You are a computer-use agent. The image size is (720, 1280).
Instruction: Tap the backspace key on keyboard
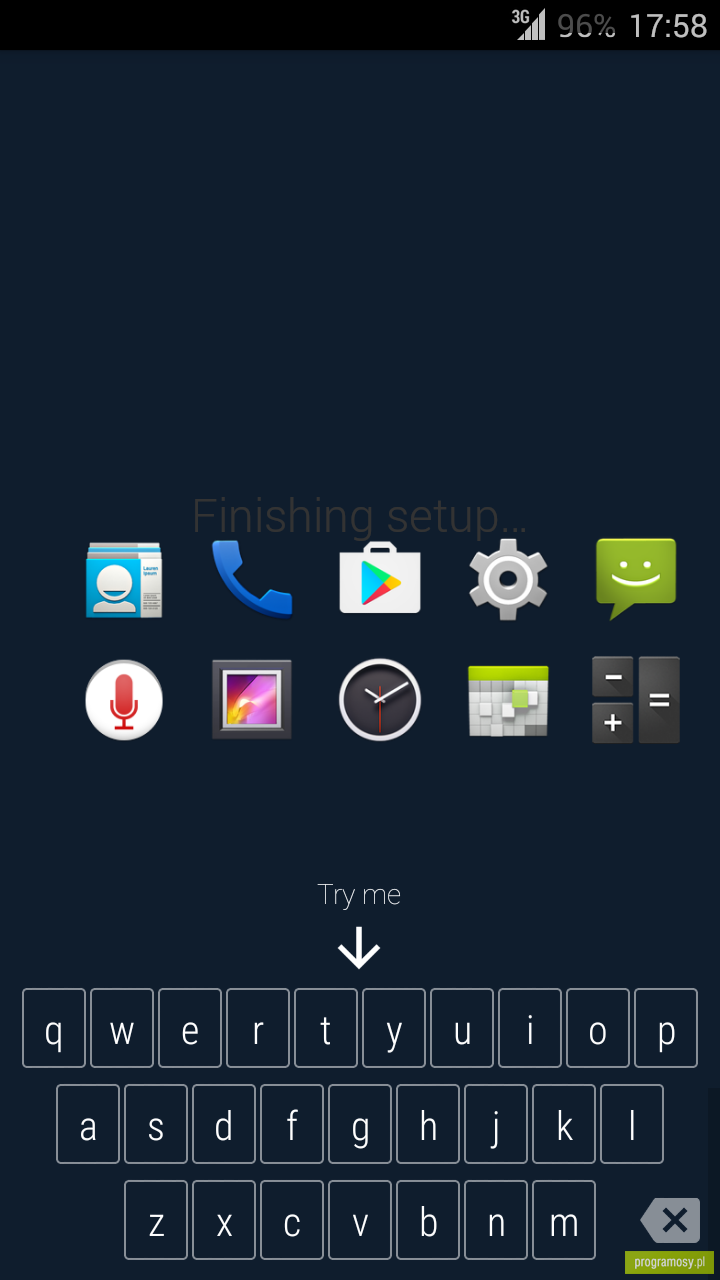coord(671,1220)
